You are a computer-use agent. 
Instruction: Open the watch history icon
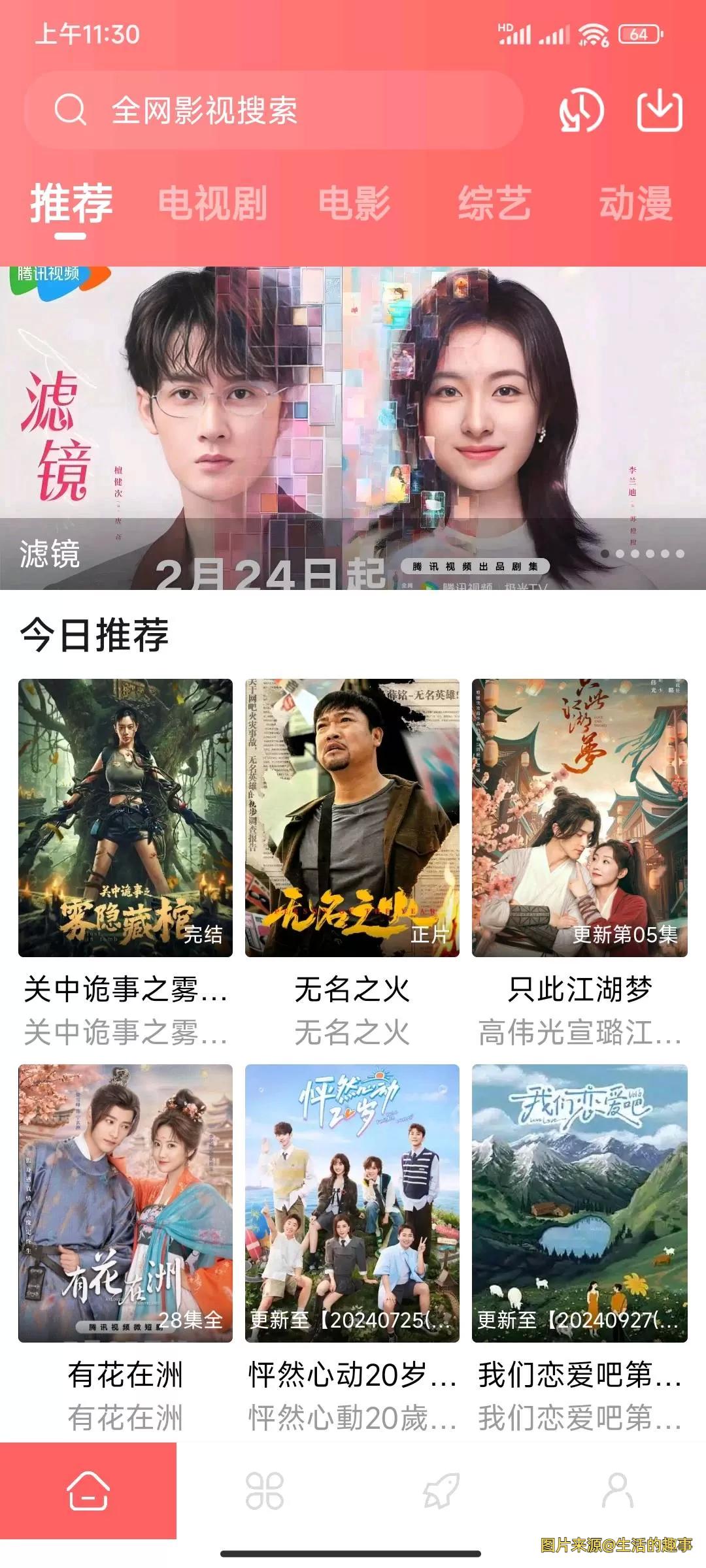[x=581, y=111]
